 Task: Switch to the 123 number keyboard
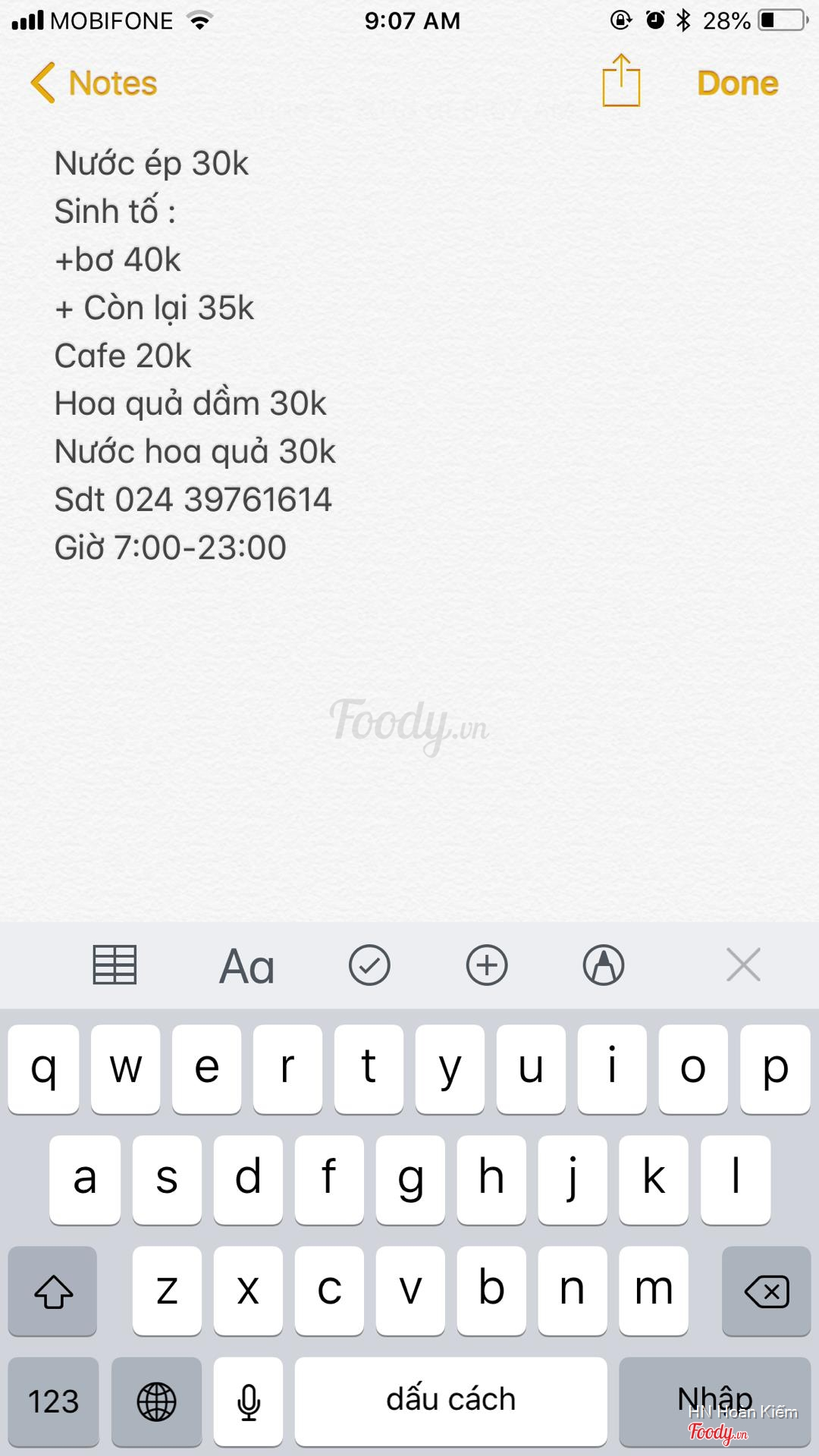[x=53, y=1401]
